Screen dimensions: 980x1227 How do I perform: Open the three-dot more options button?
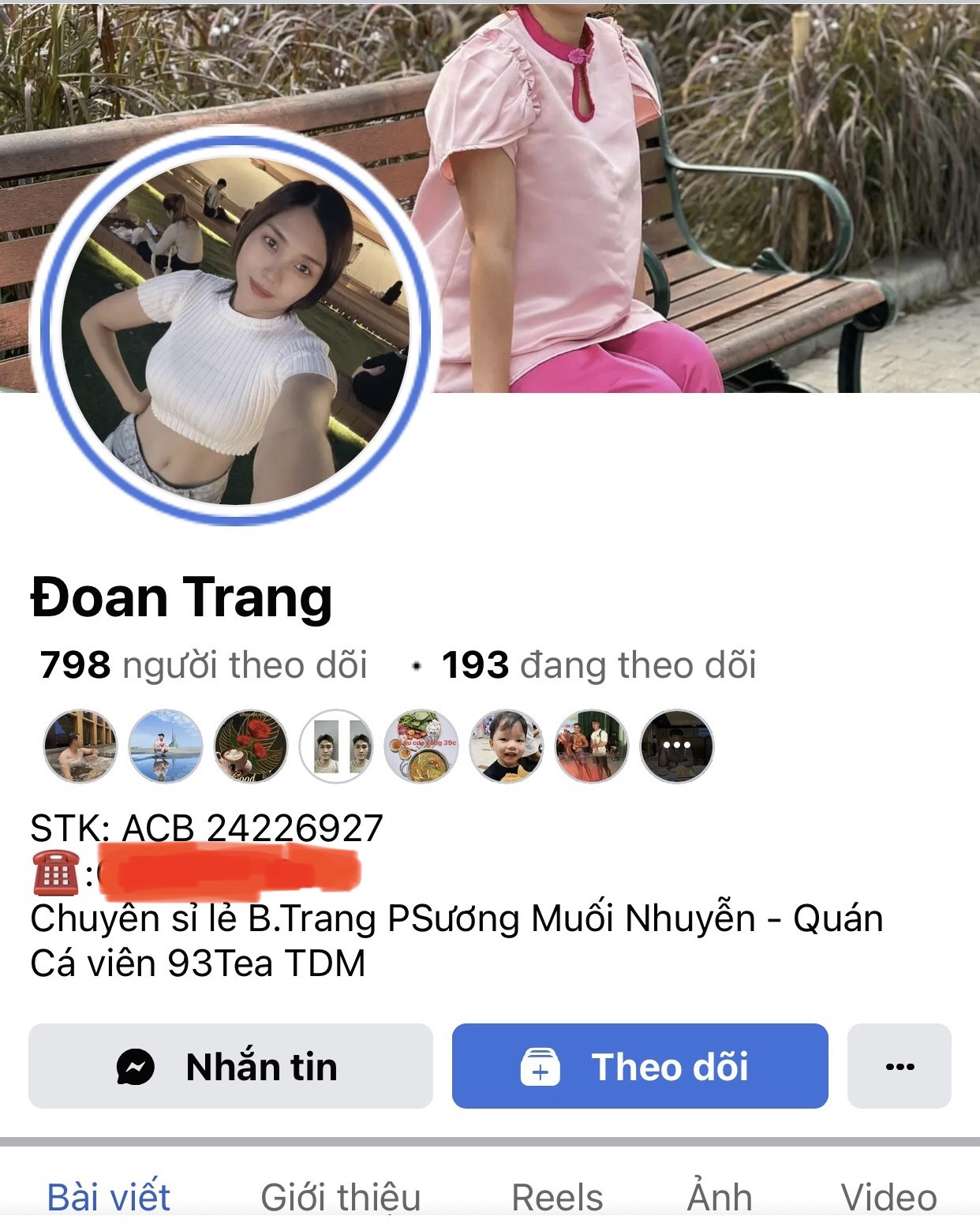(899, 1066)
